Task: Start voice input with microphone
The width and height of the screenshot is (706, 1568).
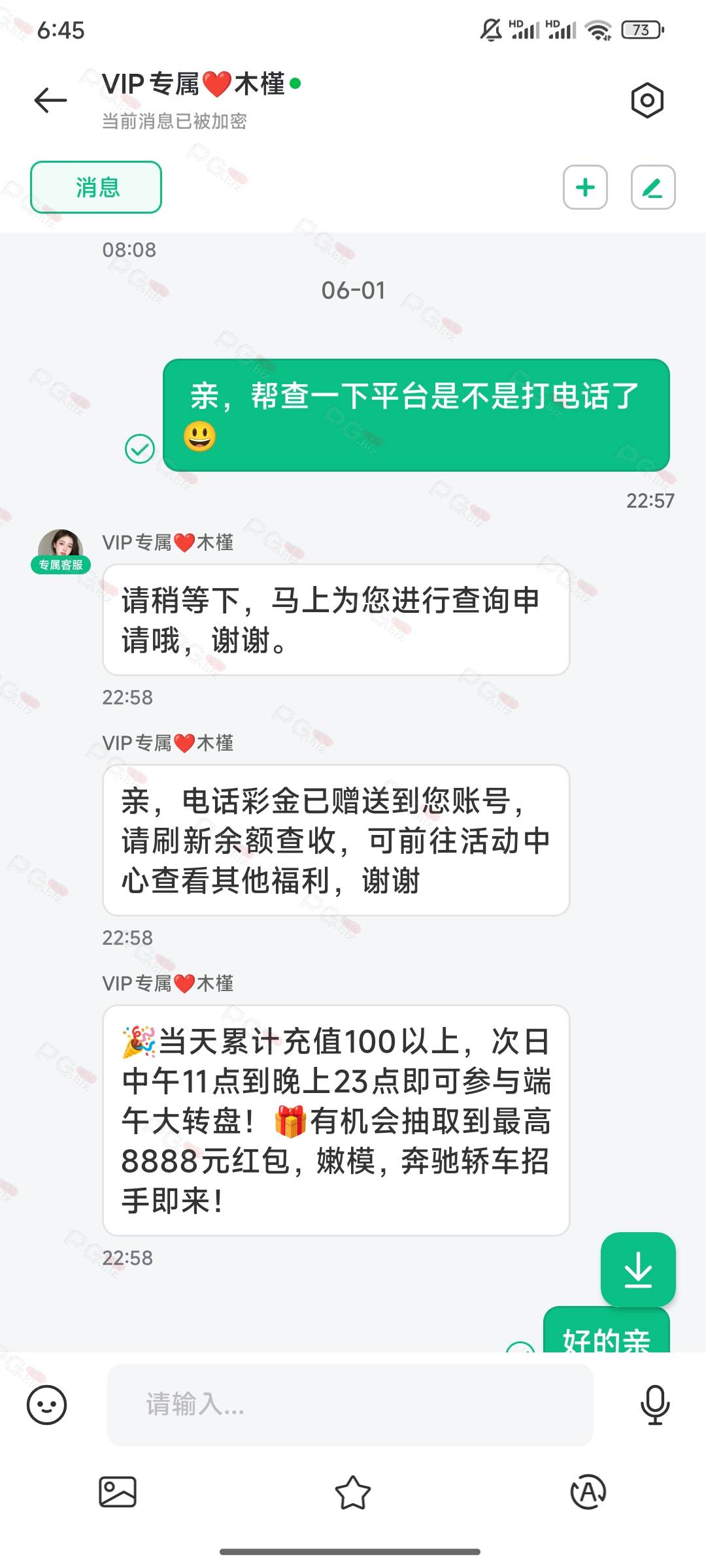Action: [x=655, y=1405]
